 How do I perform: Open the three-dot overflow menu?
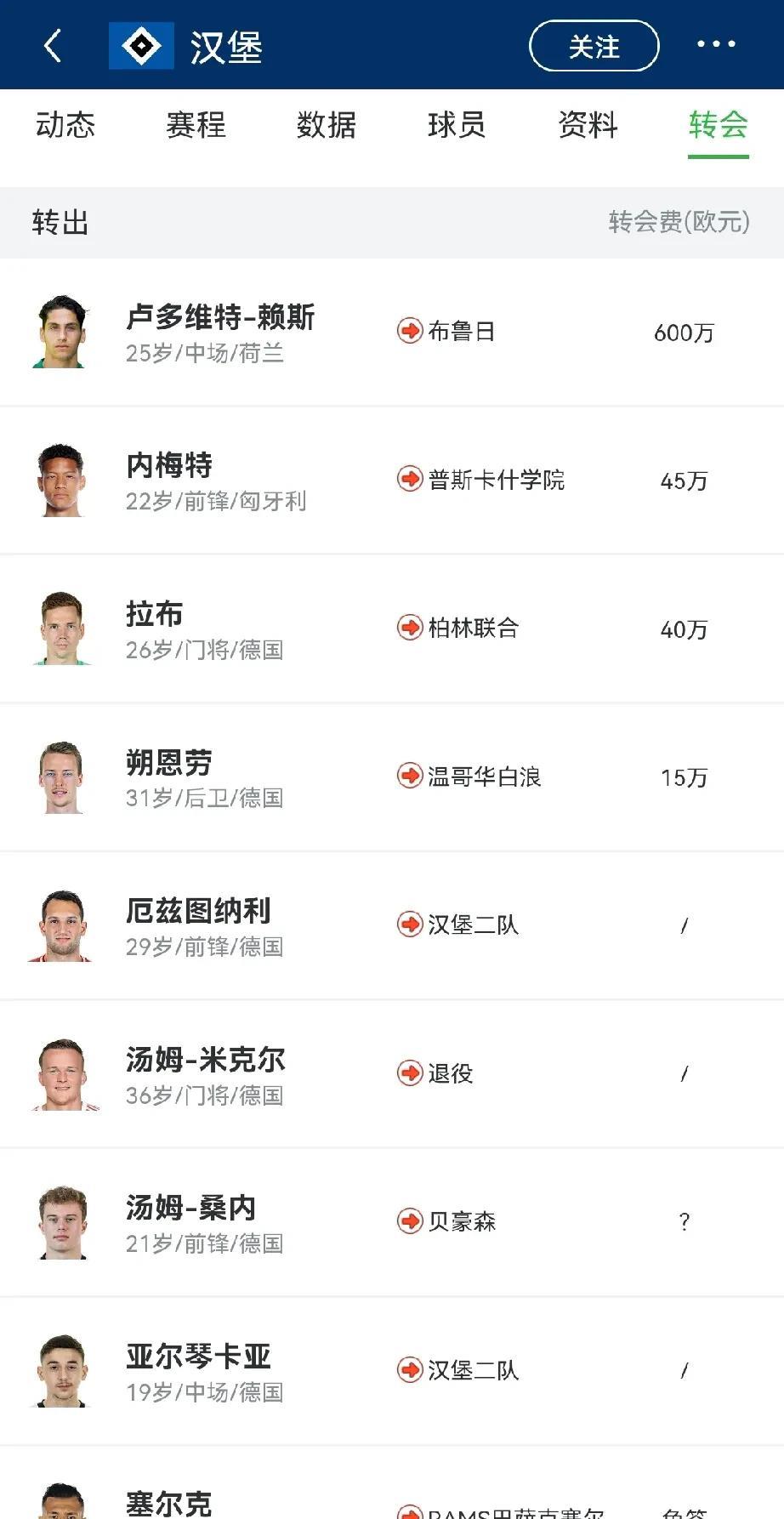tap(716, 44)
